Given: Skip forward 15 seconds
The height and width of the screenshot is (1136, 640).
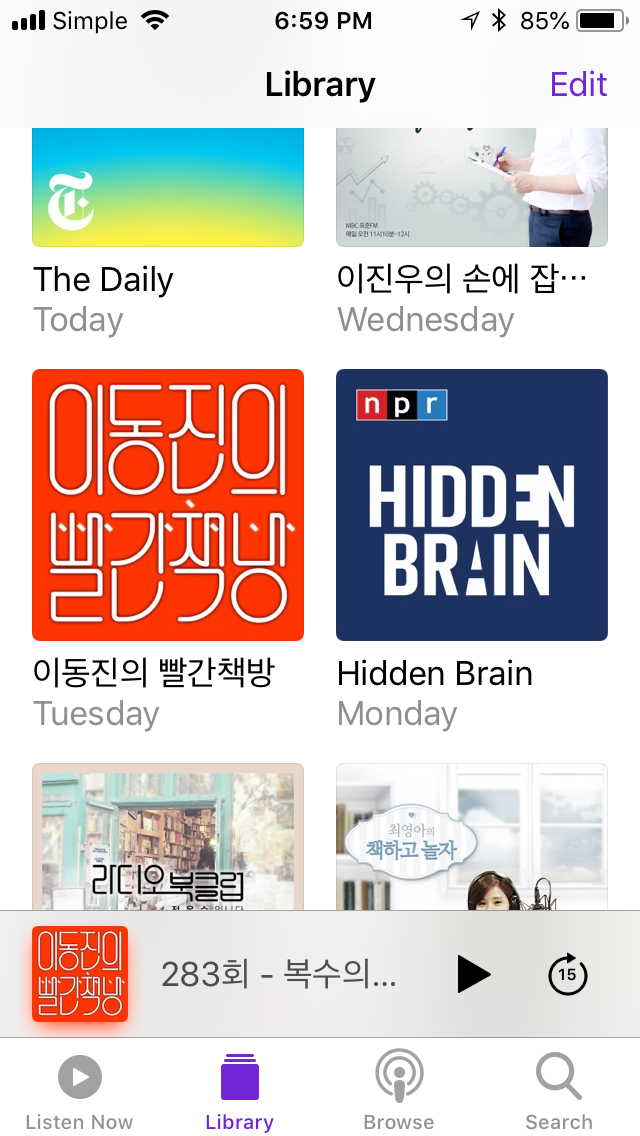Looking at the screenshot, I should pos(568,974).
